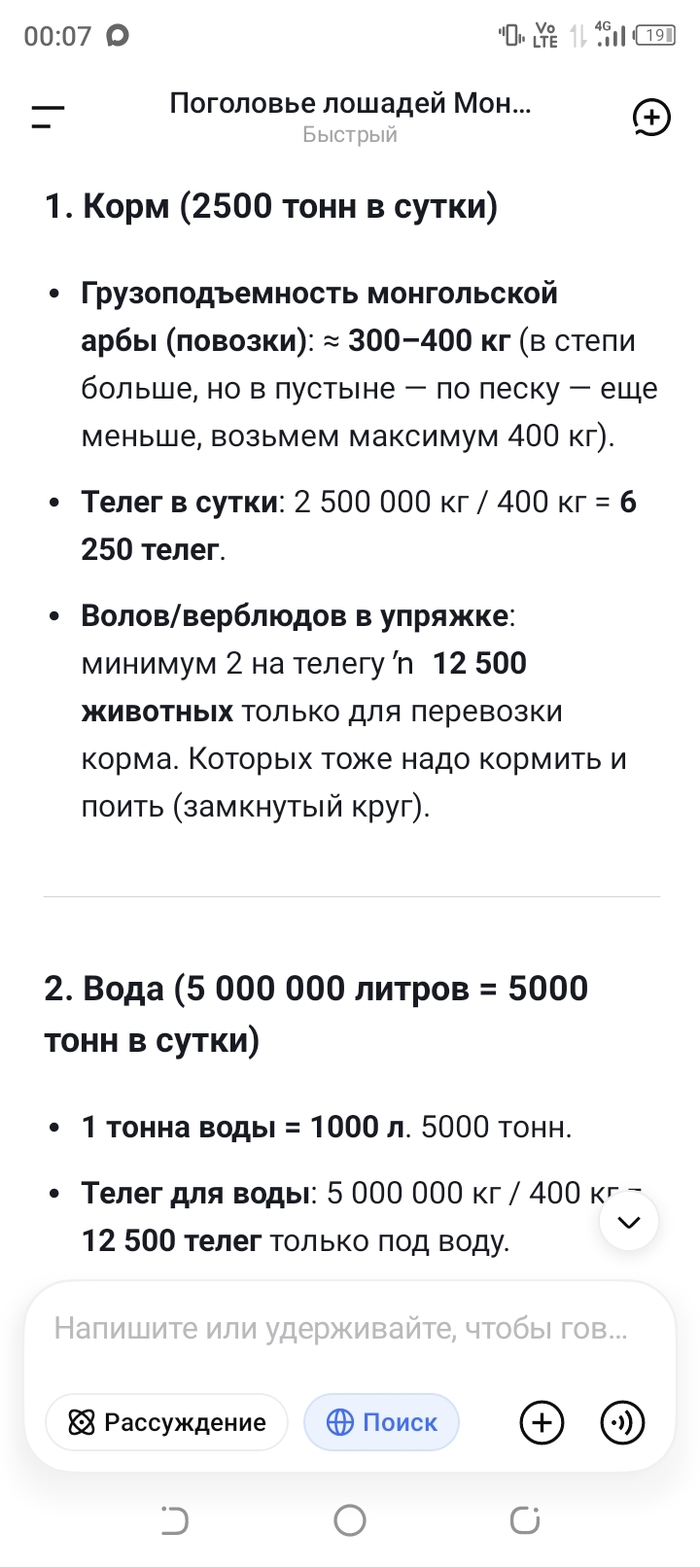Go to the system home screen
Screen dimensions: 700x1567
pyautogui.click(x=350, y=1521)
